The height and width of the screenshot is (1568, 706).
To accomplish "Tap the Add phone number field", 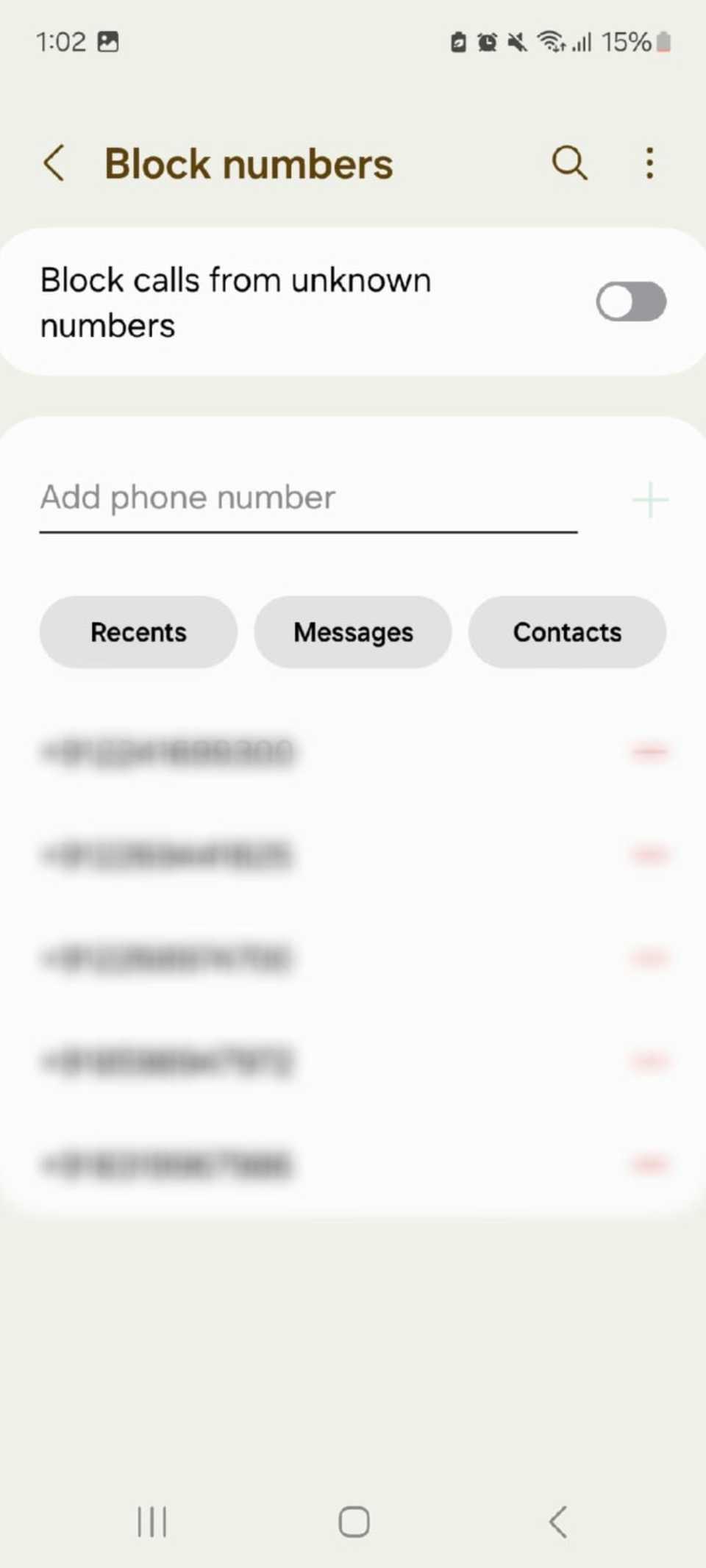I will tap(307, 497).
